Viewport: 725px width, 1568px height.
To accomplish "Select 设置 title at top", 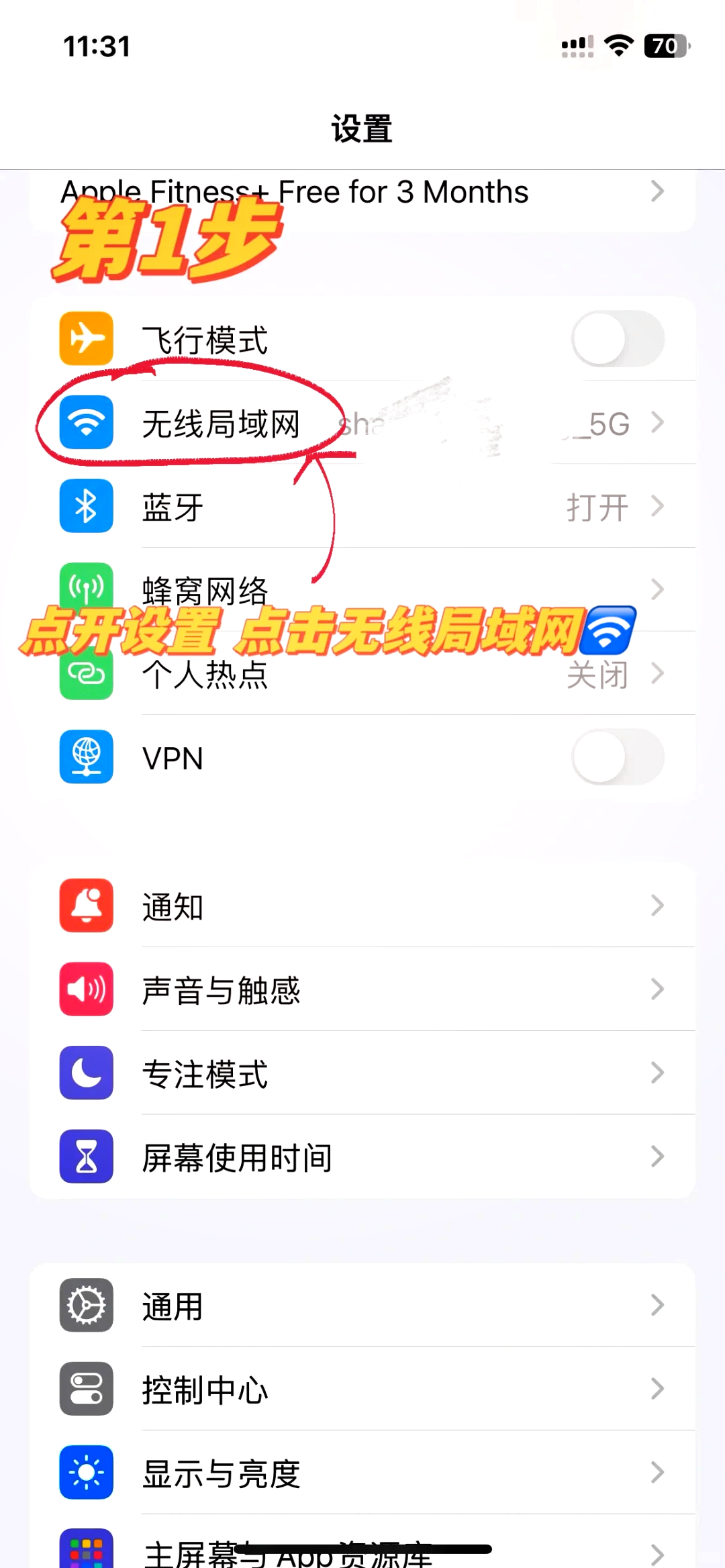I will click(362, 129).
